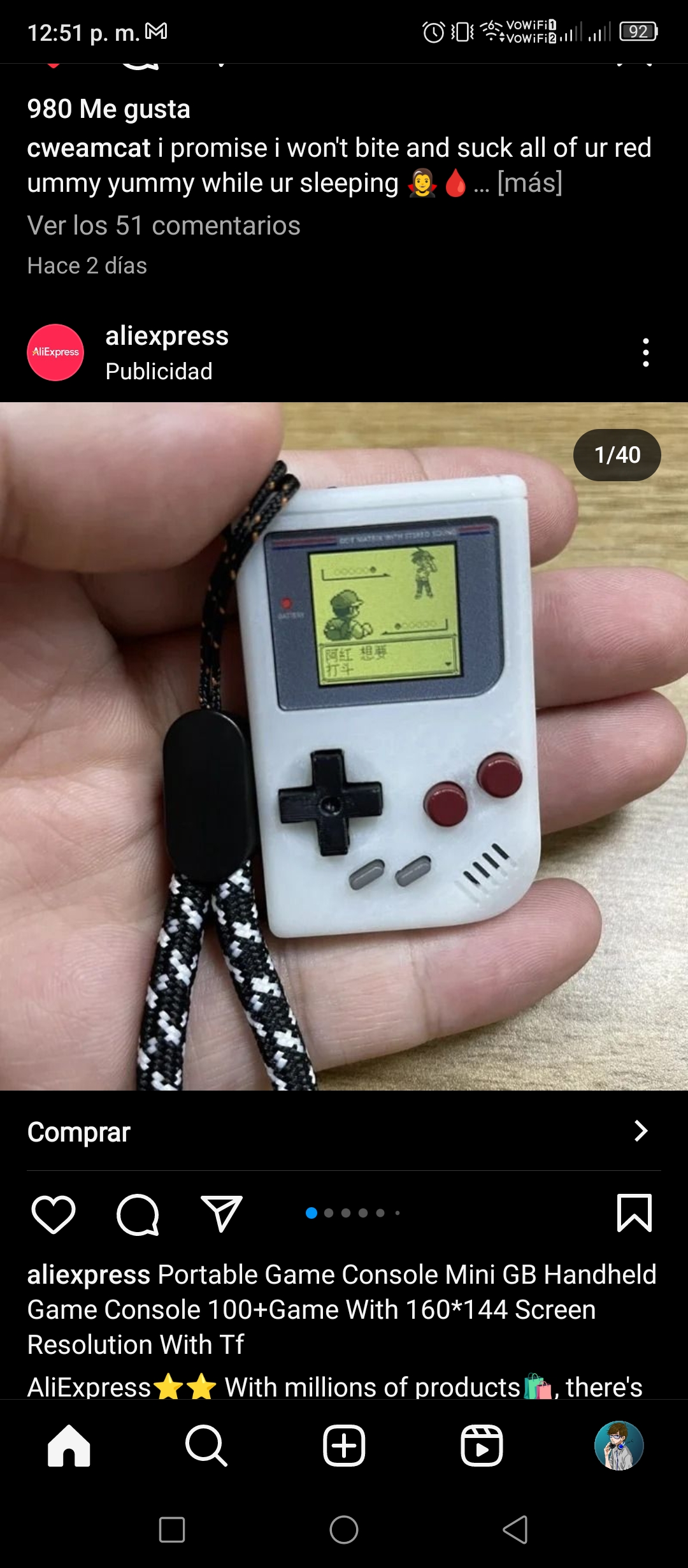Comment on the aliexpress post
This screenshot has width=688, height=1568.
point(138,1214)
